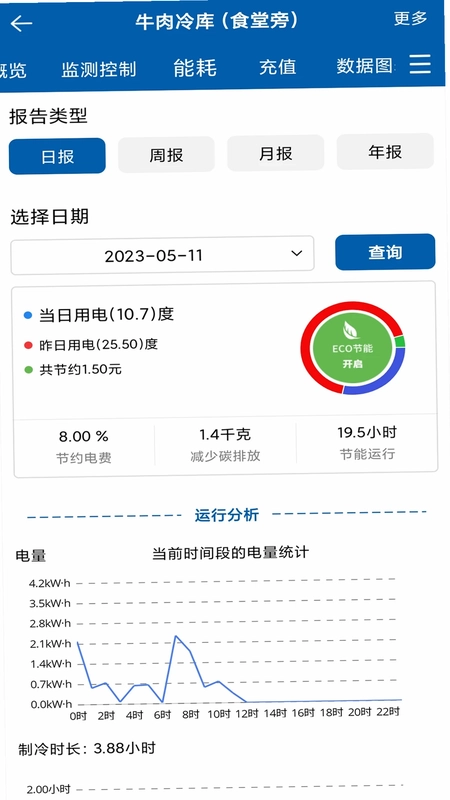Open the 充值 tab

coord(278,67)
